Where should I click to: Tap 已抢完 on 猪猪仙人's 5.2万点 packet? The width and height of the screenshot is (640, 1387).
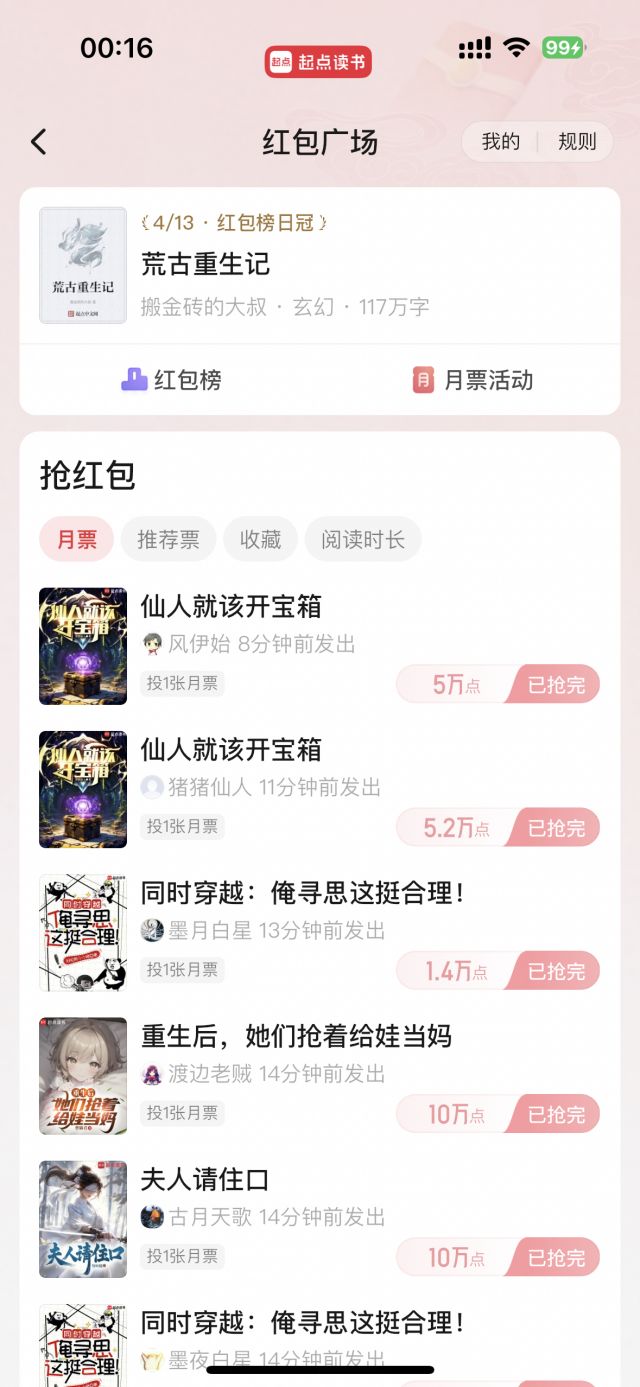coord(556,828)
